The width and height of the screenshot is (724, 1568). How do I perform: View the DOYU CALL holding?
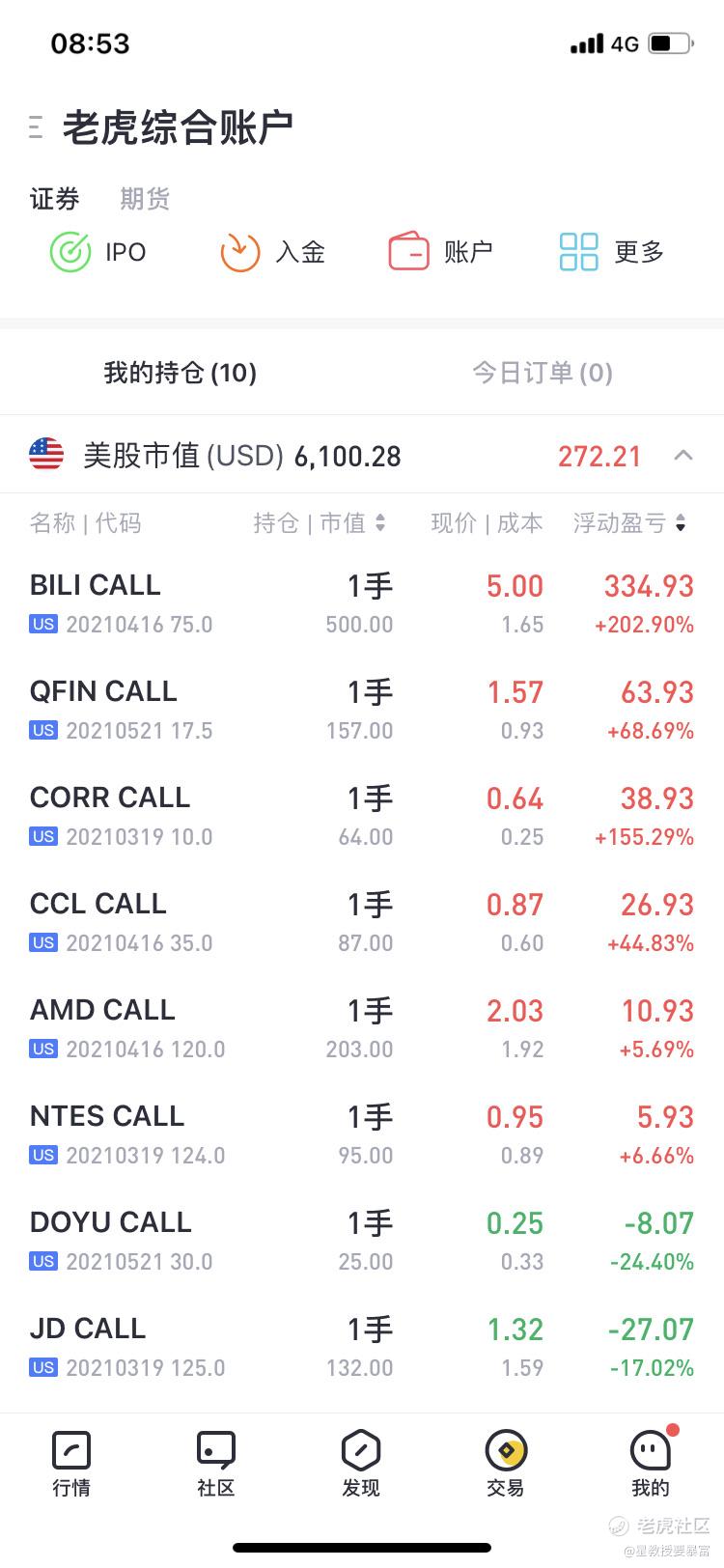tap(362, 1241)
